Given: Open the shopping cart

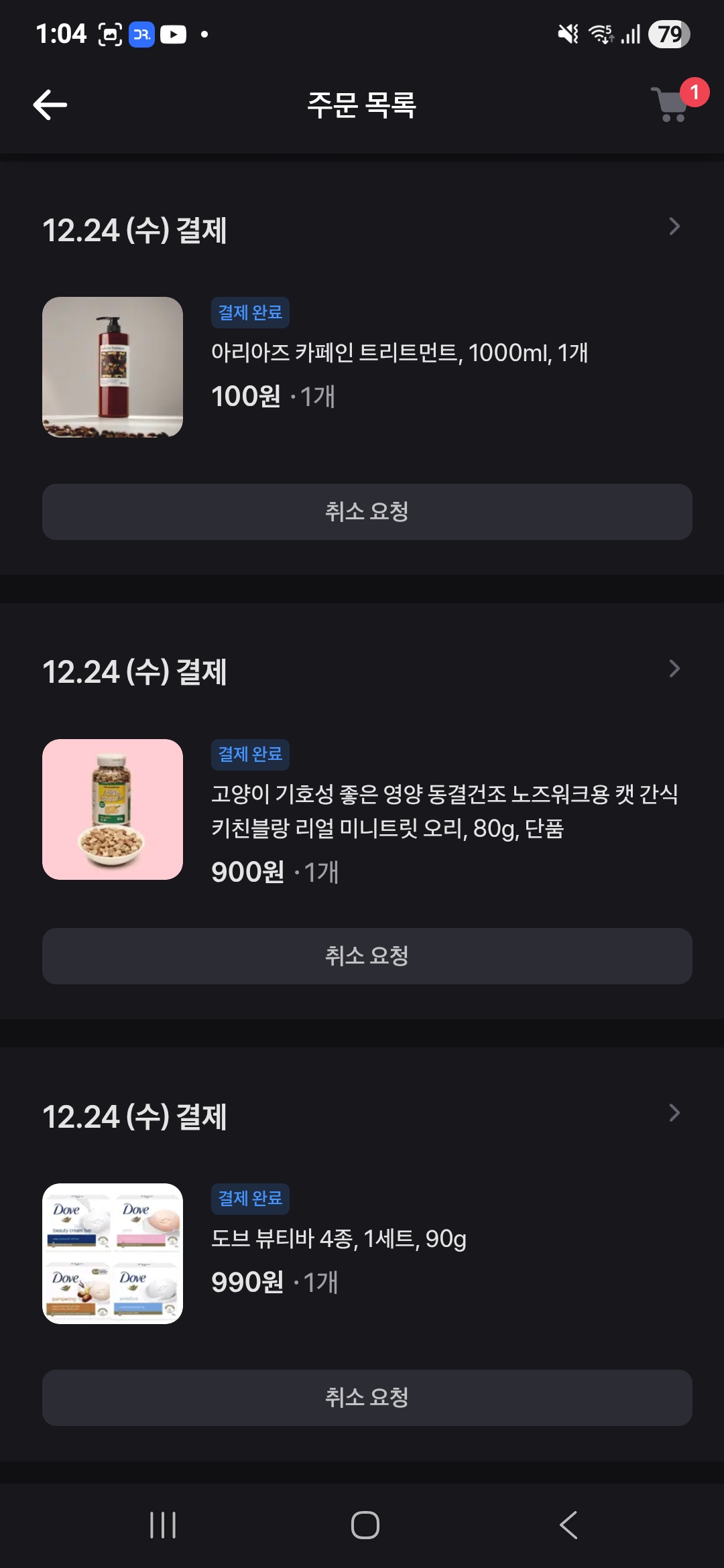Looking at the screenshot, I should coord(672,105).
